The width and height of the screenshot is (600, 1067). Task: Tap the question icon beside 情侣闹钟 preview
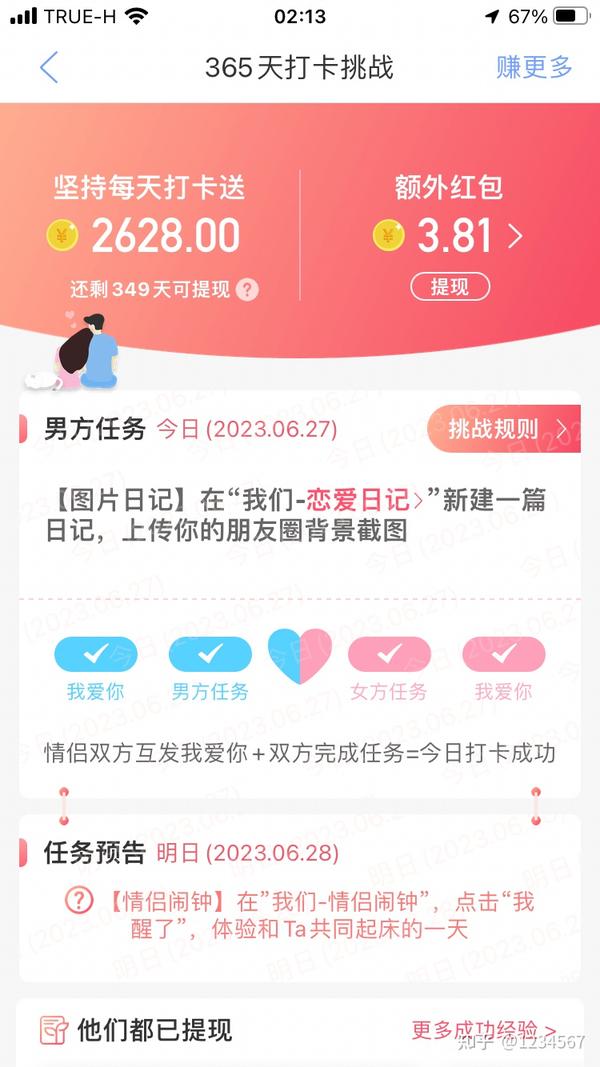(x=79, y=901)
